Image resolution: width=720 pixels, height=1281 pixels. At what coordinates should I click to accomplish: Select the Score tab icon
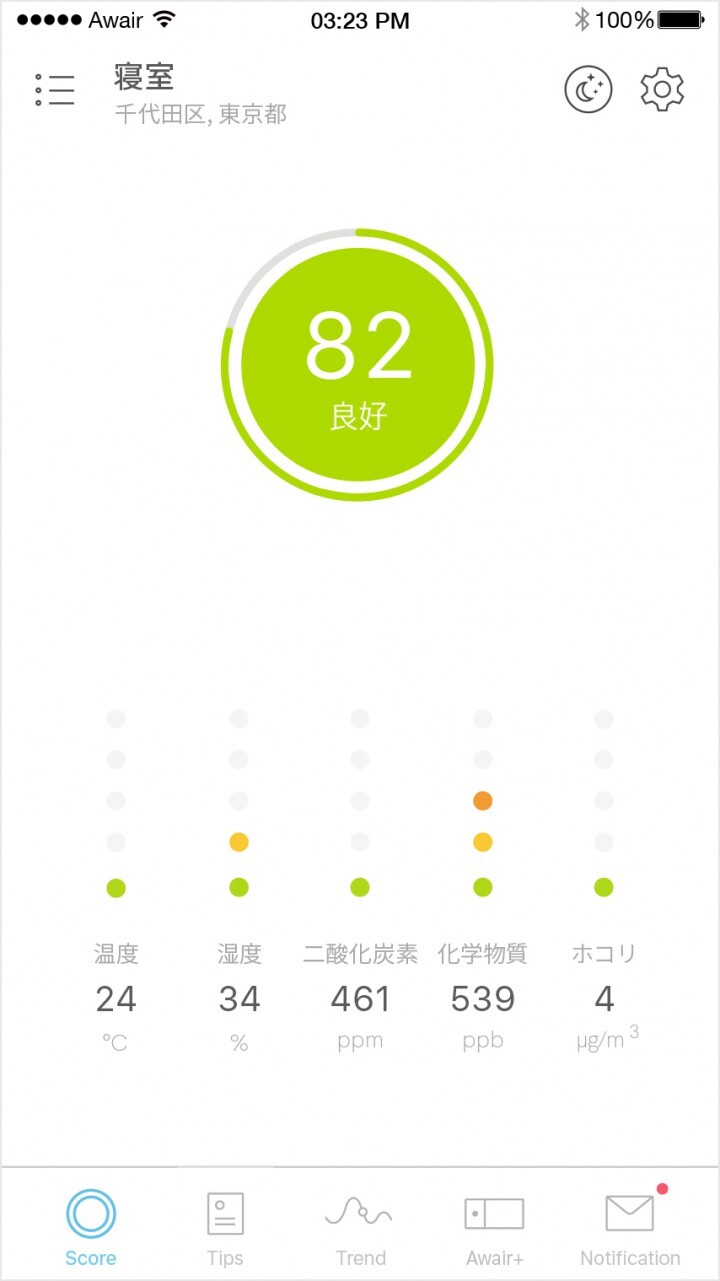click(x=91, y=1213)
